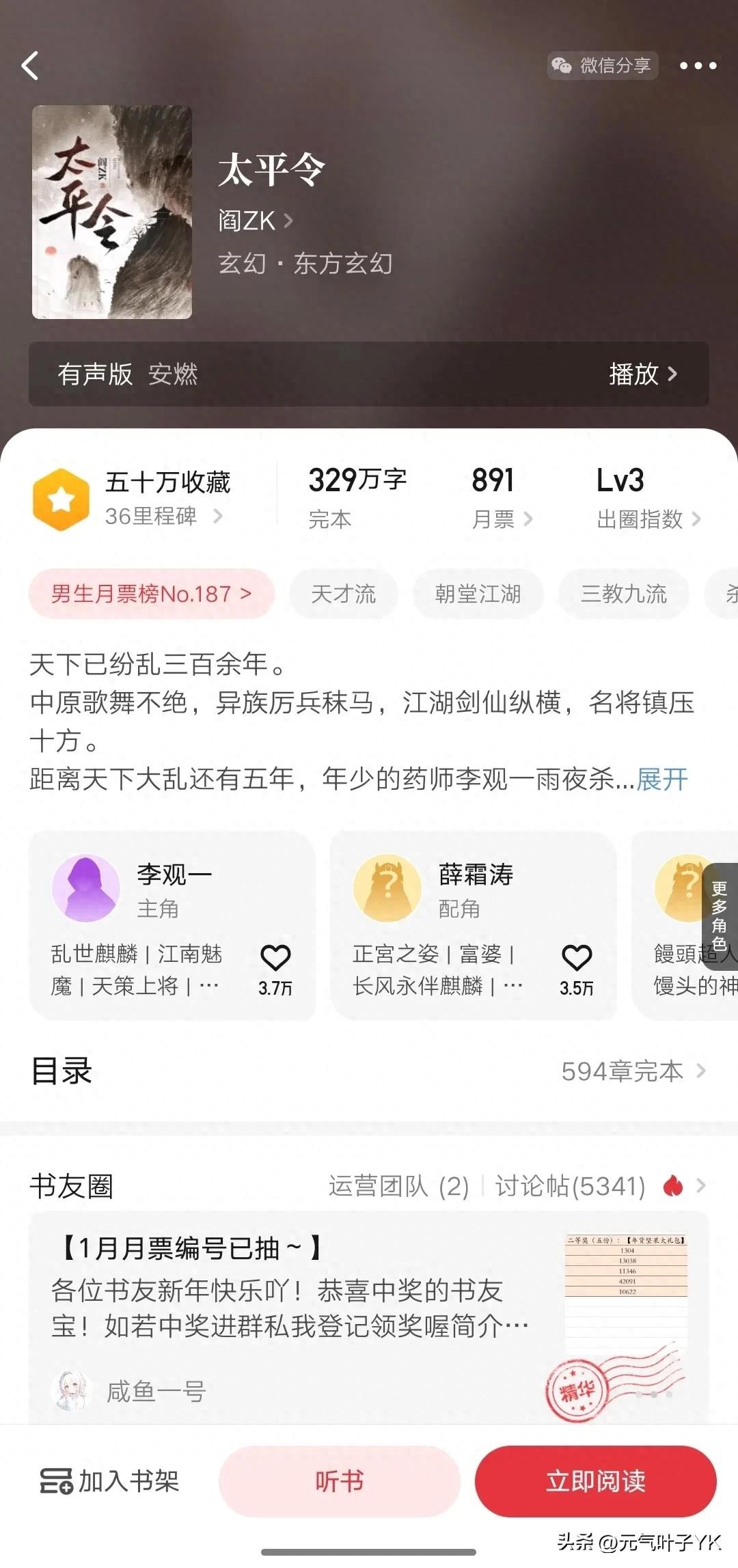Show 更多角色 characters
738x1568 pixels.
pyautogui.click(x=720, y=916)
